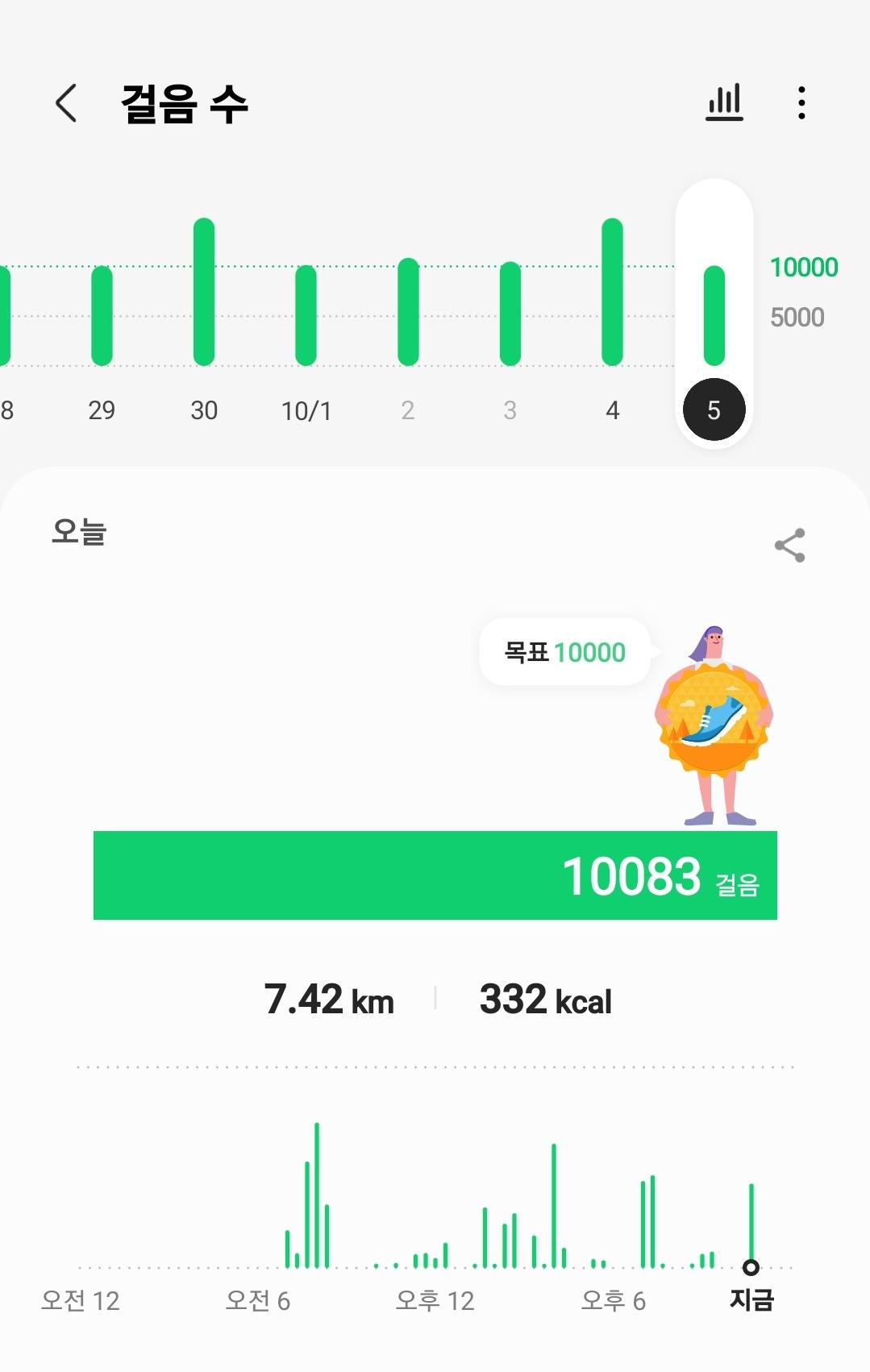The width and height of the screenshot is (870, 1372).
Task: Share today's step count
Action: (789, 546)
